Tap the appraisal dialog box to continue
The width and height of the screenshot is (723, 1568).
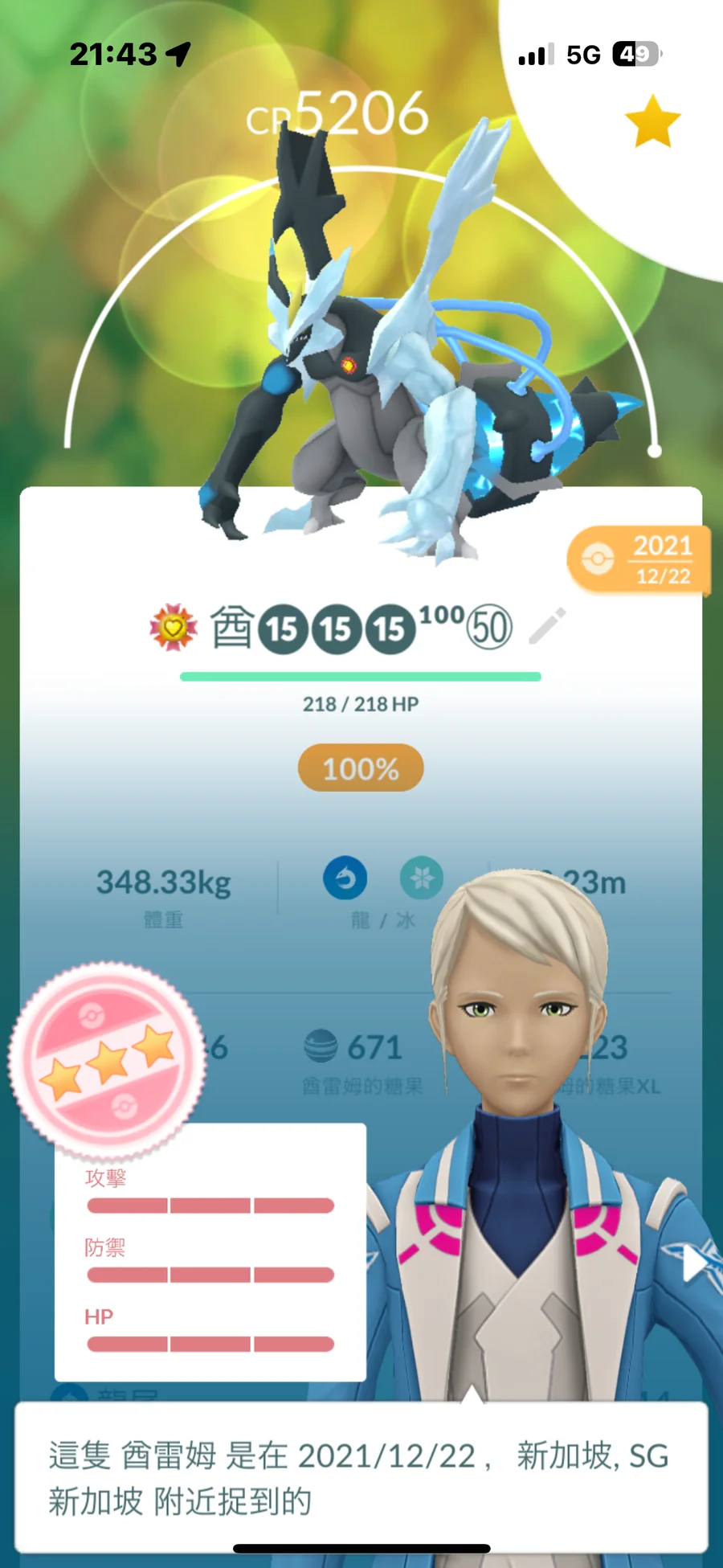[361, 1477]
